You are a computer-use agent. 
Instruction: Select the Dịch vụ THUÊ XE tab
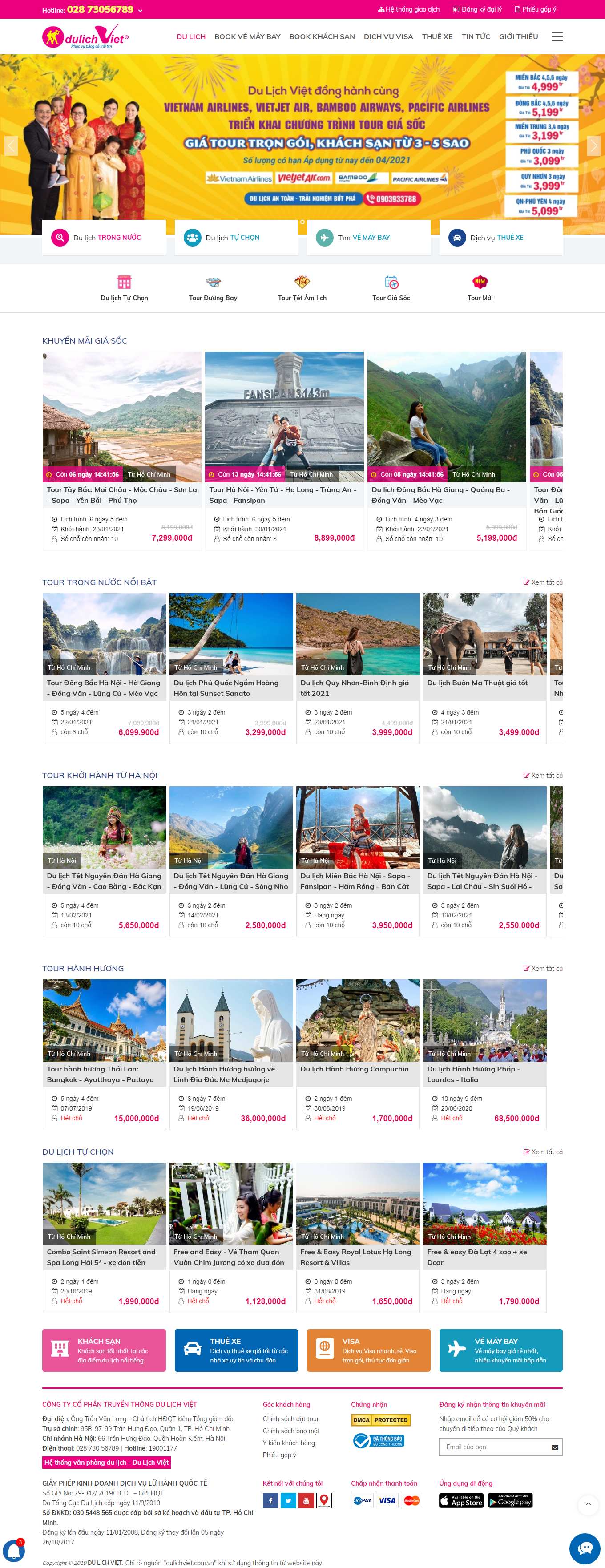[500, 238]
